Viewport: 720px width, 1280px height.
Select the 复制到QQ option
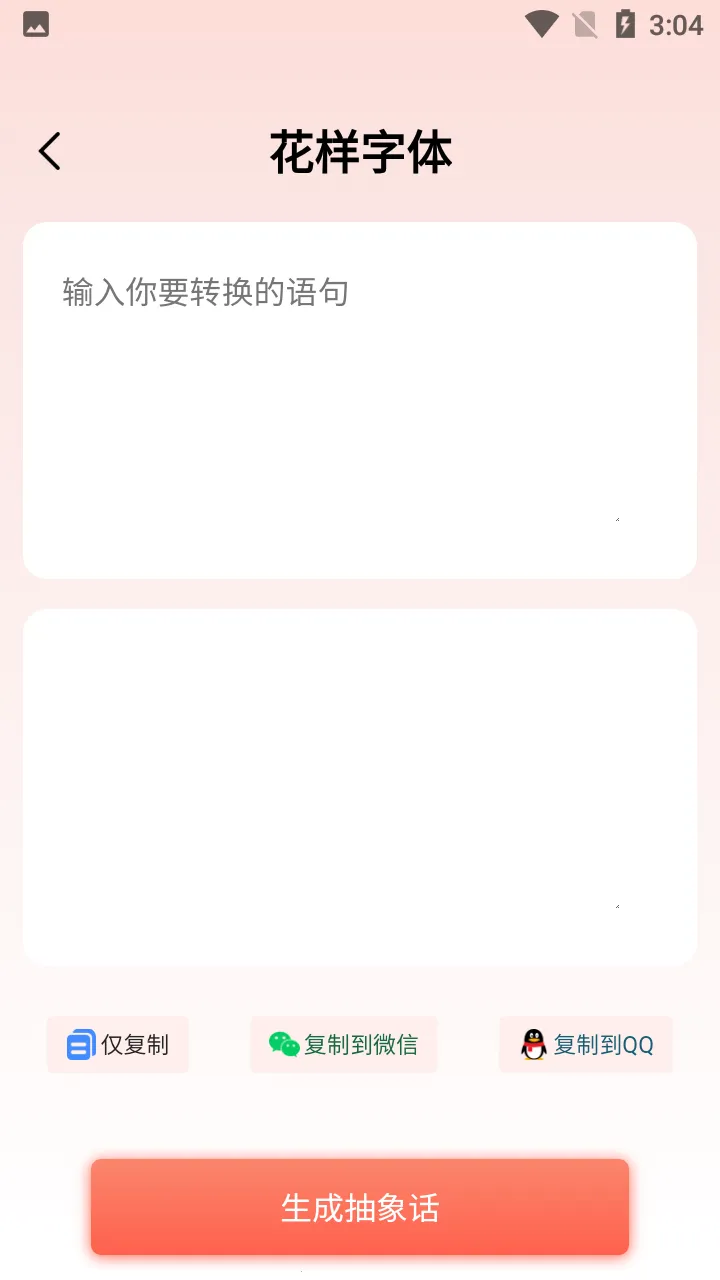pyautogui.click(x=586, y=1044)
